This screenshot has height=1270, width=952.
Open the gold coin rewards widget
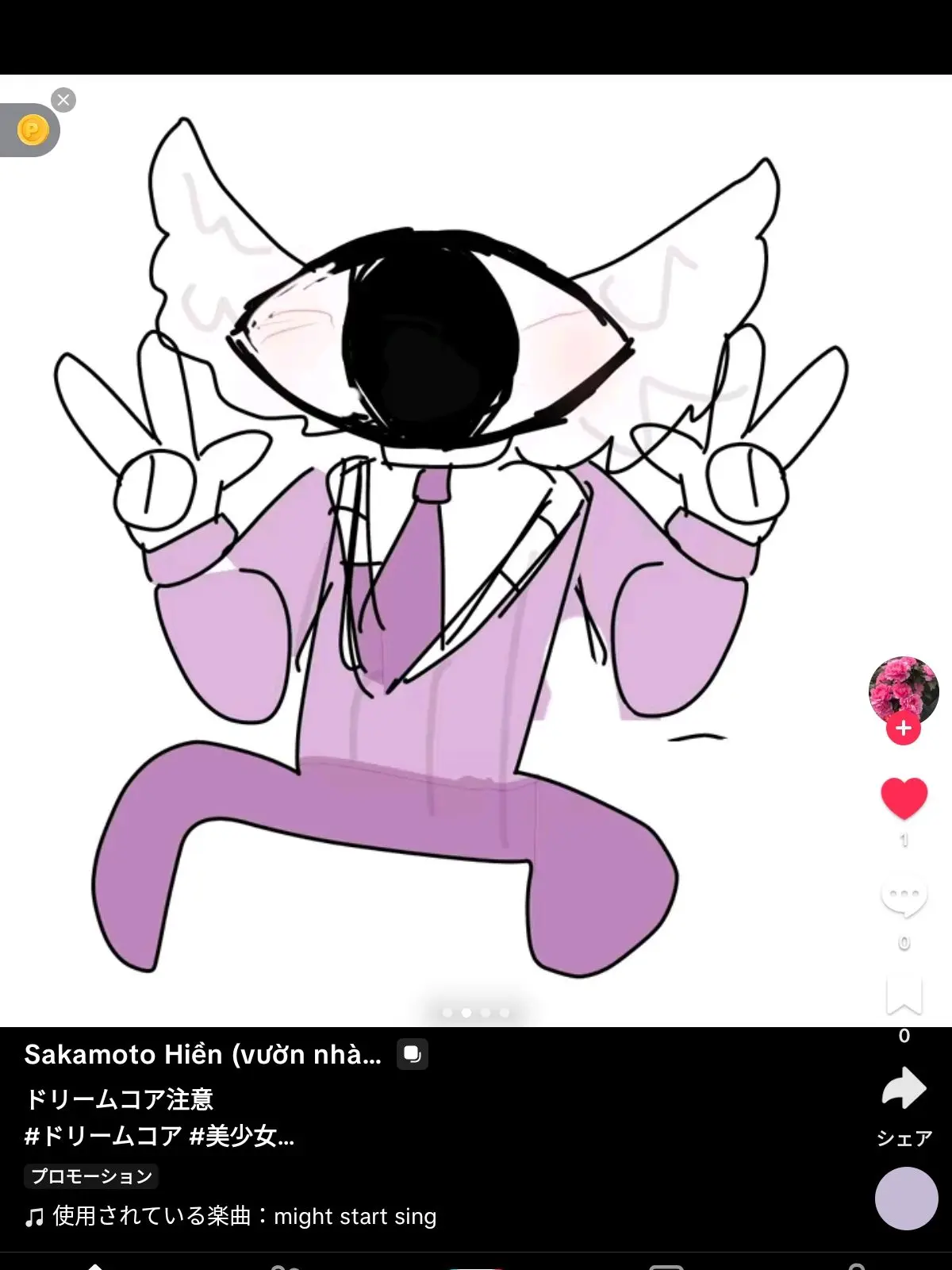(x=32, y=129)
